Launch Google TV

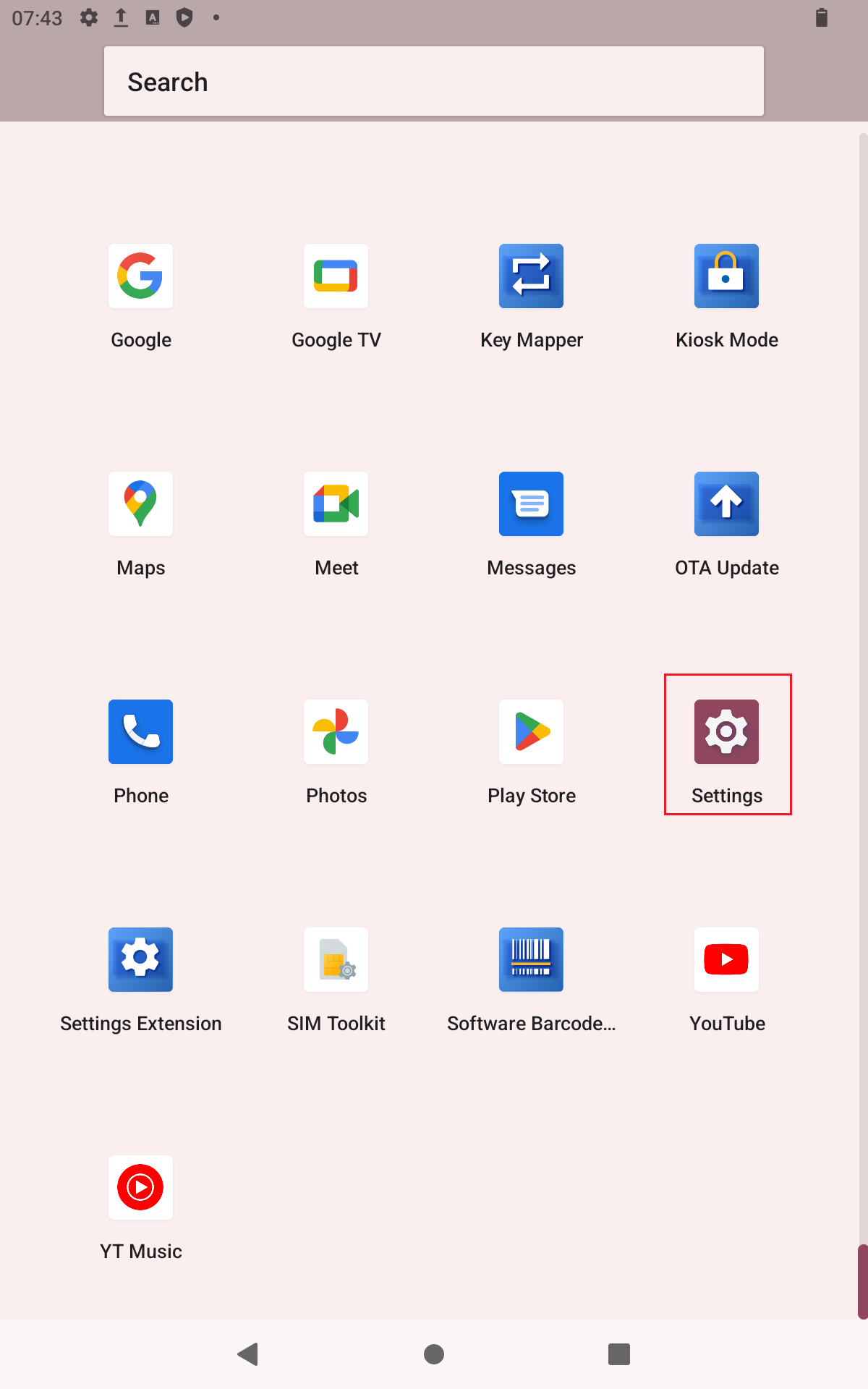pyautogui.click(x=336, y=276)
